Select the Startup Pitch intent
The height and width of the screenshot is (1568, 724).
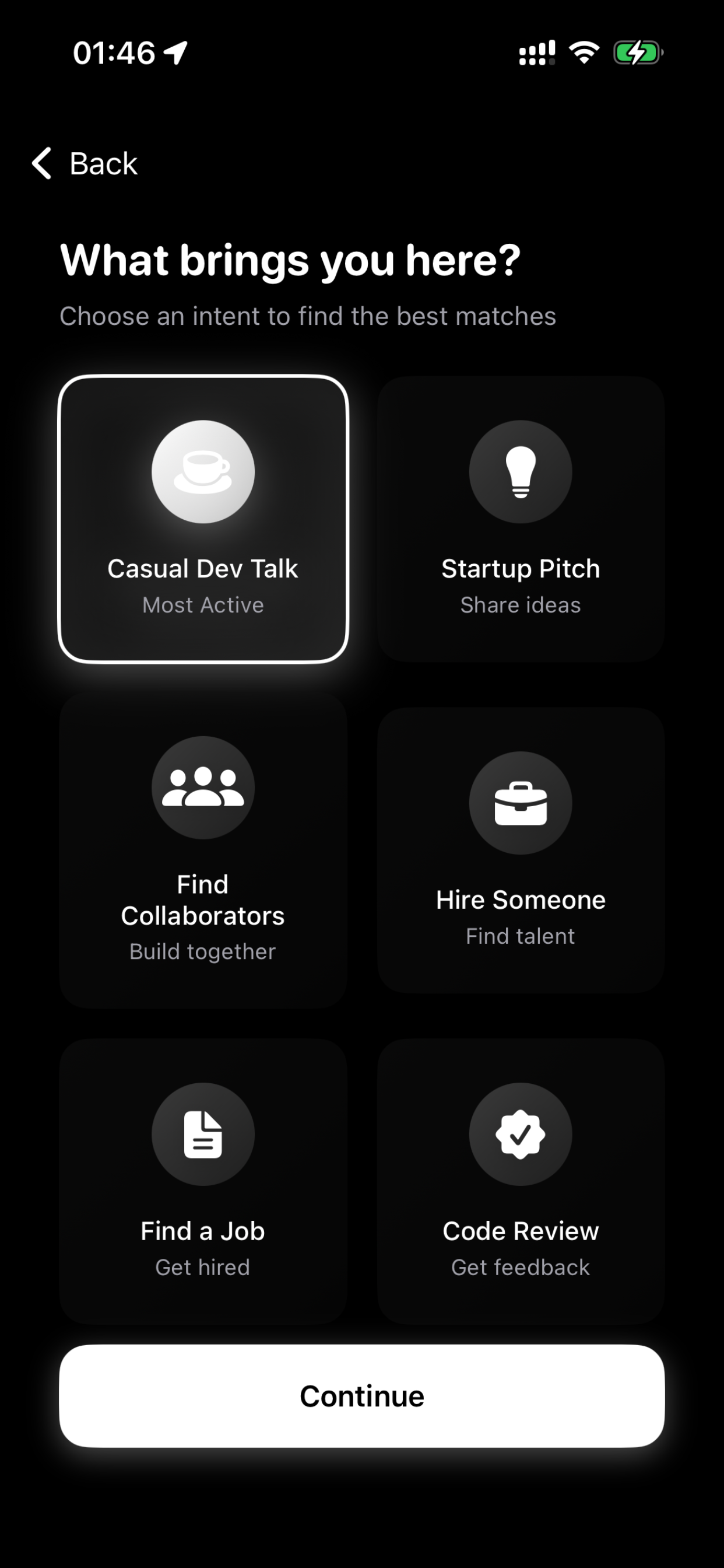520,517
